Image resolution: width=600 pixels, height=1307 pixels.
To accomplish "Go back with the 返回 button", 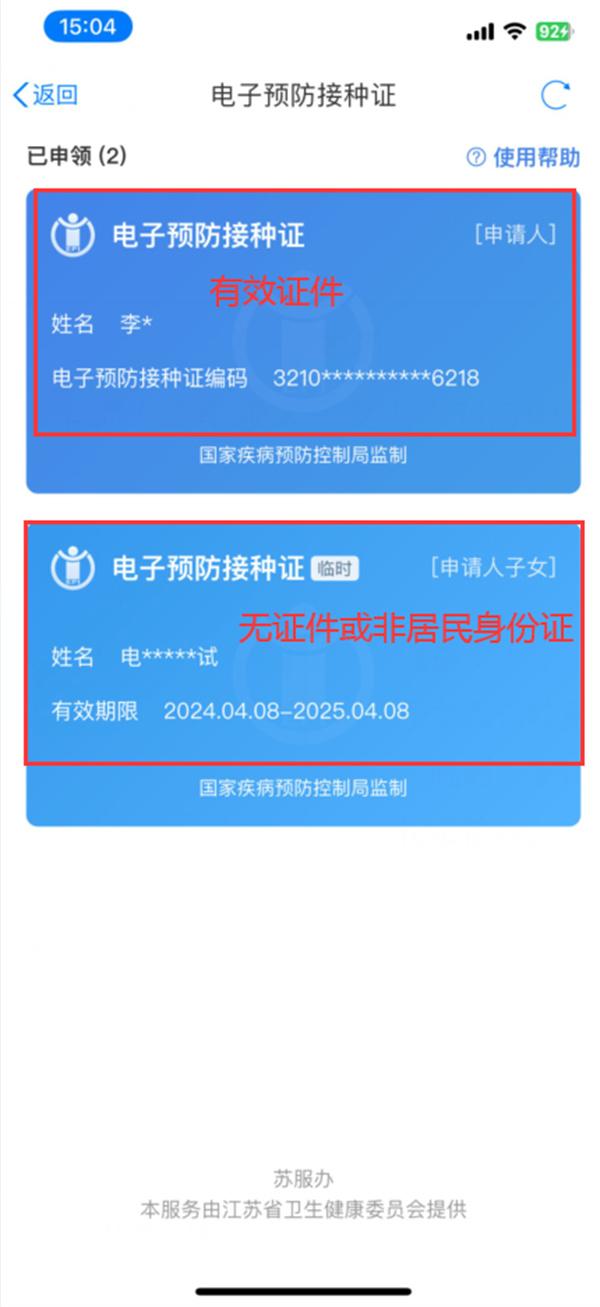I will [45, 95].
